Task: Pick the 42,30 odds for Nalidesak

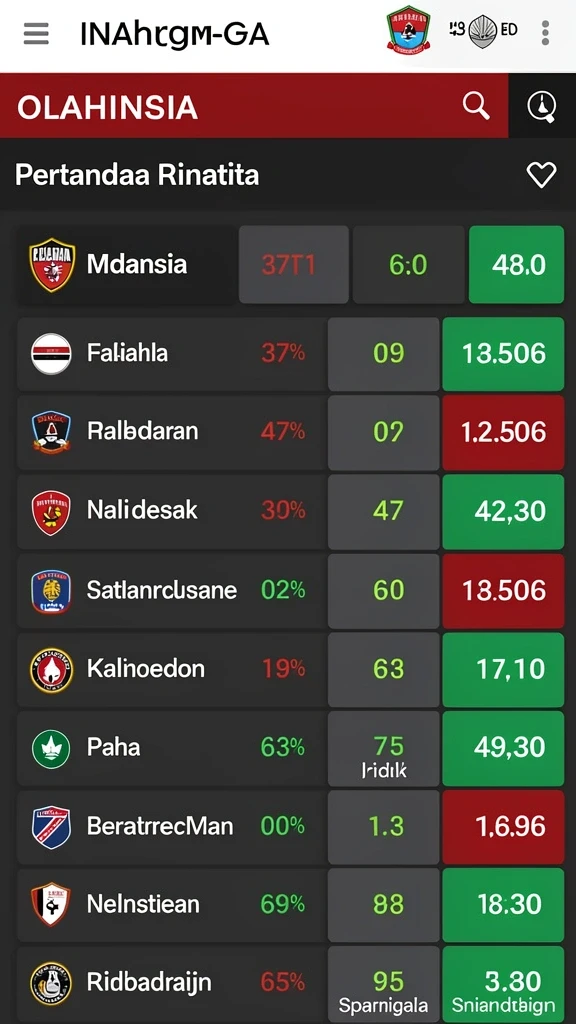Action: (x=503, y=511)
